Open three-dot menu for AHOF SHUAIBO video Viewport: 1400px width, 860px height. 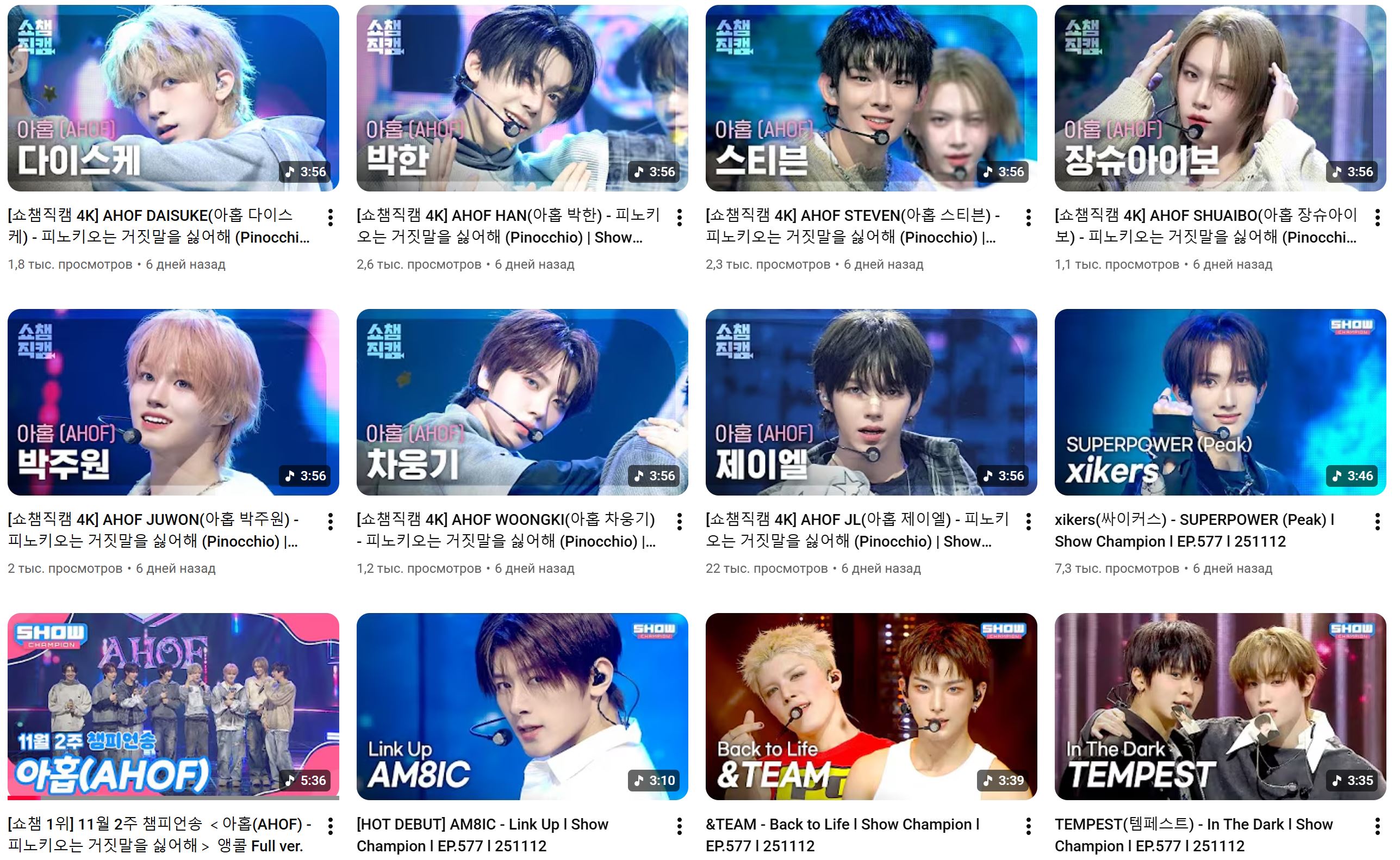pos(1377,217)
